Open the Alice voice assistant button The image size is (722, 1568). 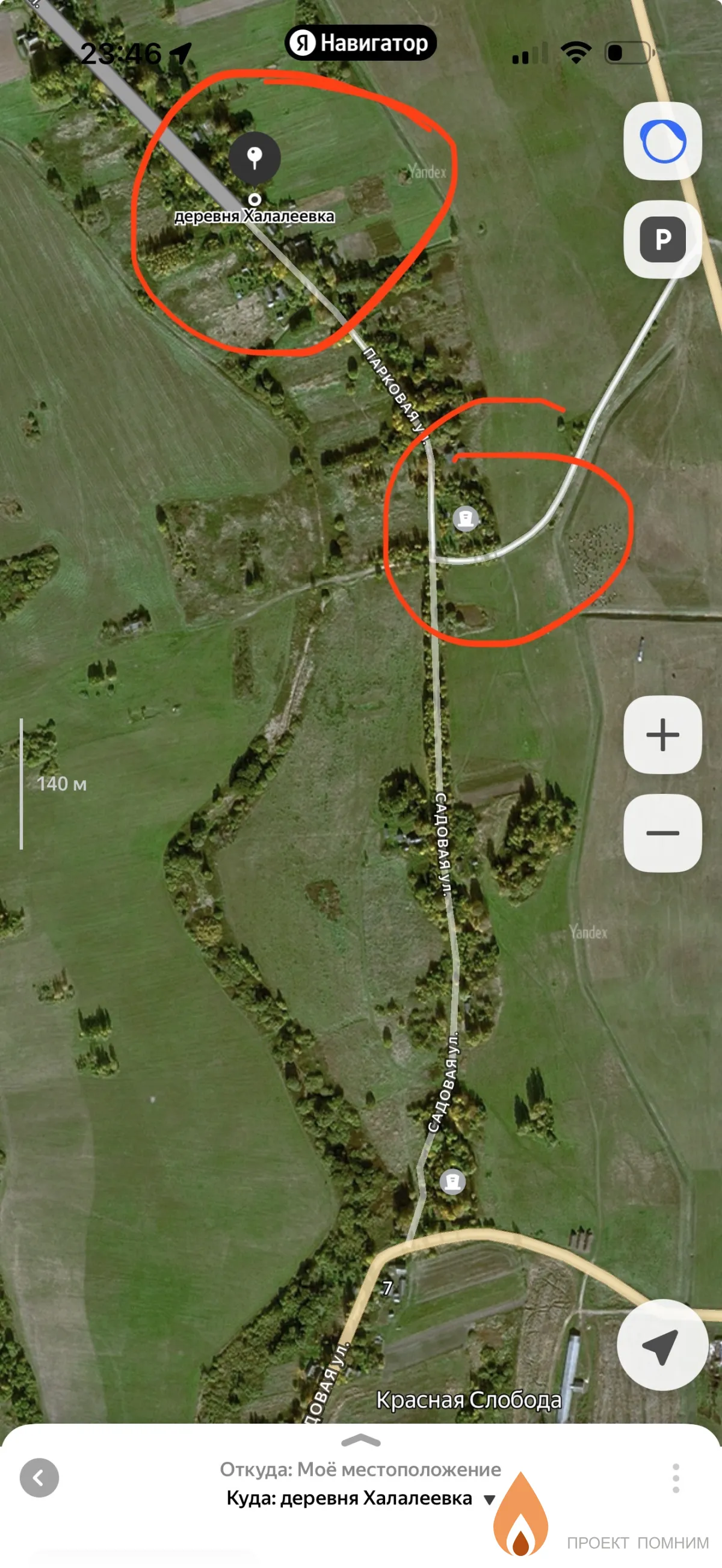click(x=662, y=141)
